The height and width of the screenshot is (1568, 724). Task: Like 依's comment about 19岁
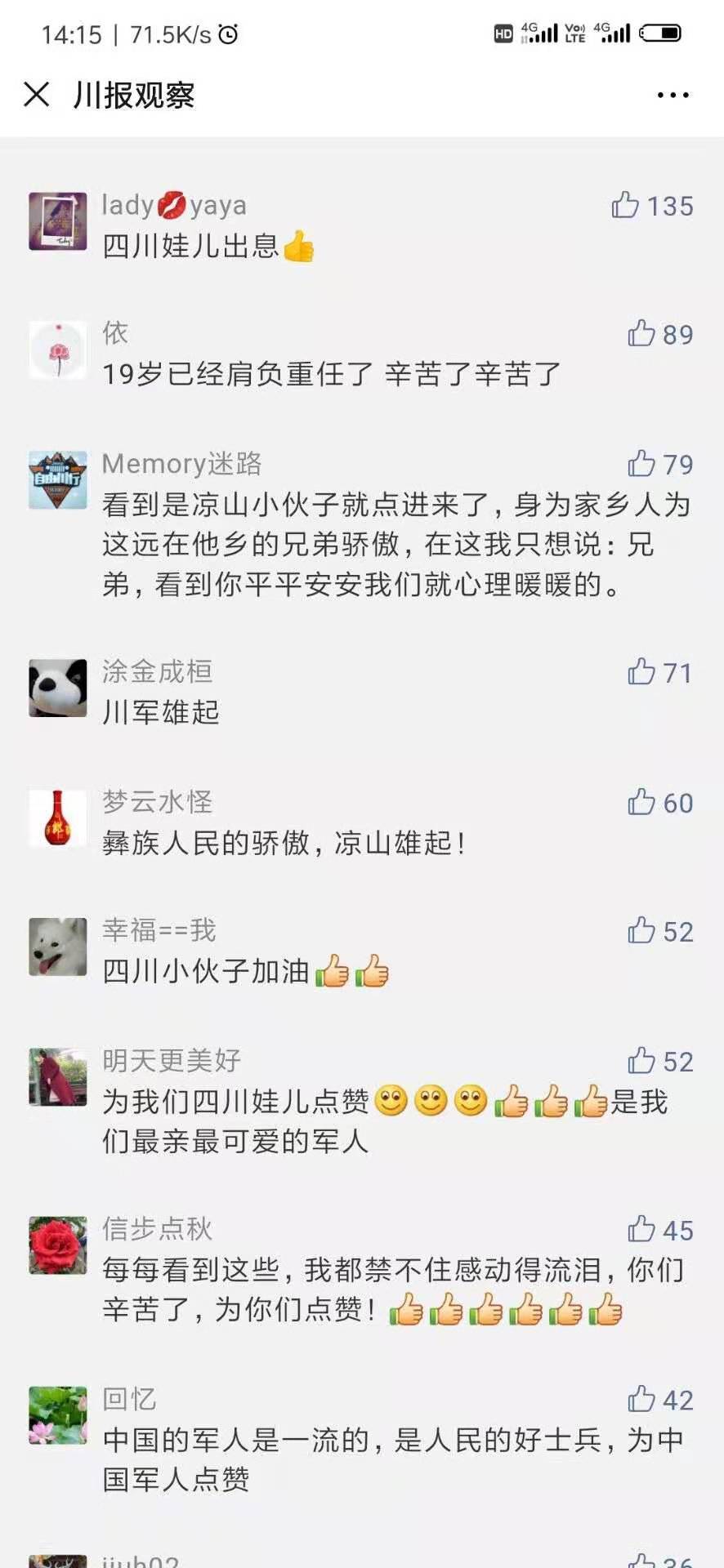click(641, 333)
